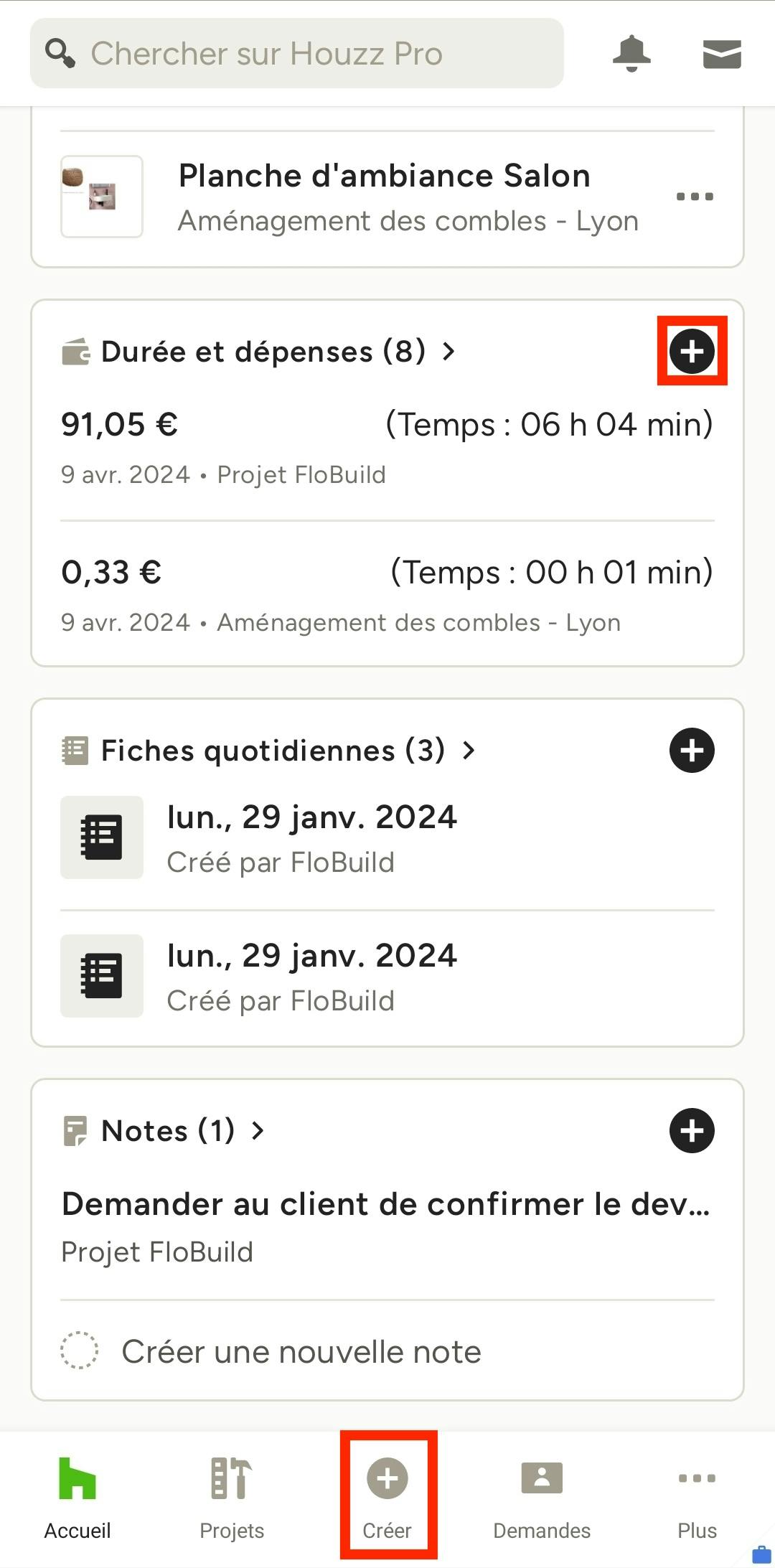Open the messages envelope icon
The image size is (775, 1568).
click(722, 54)
